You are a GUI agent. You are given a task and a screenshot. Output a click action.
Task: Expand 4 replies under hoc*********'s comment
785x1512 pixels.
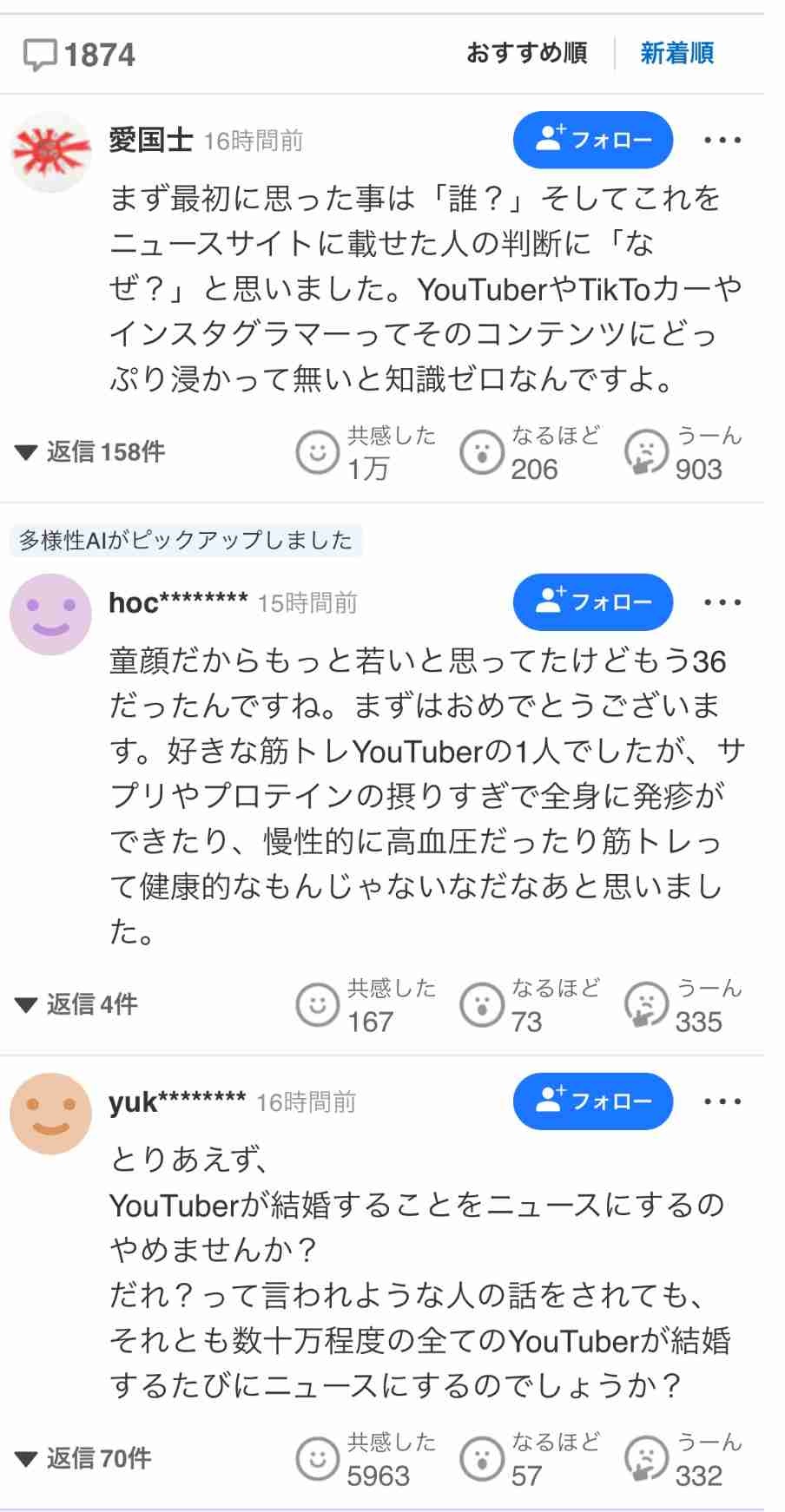76,1004
